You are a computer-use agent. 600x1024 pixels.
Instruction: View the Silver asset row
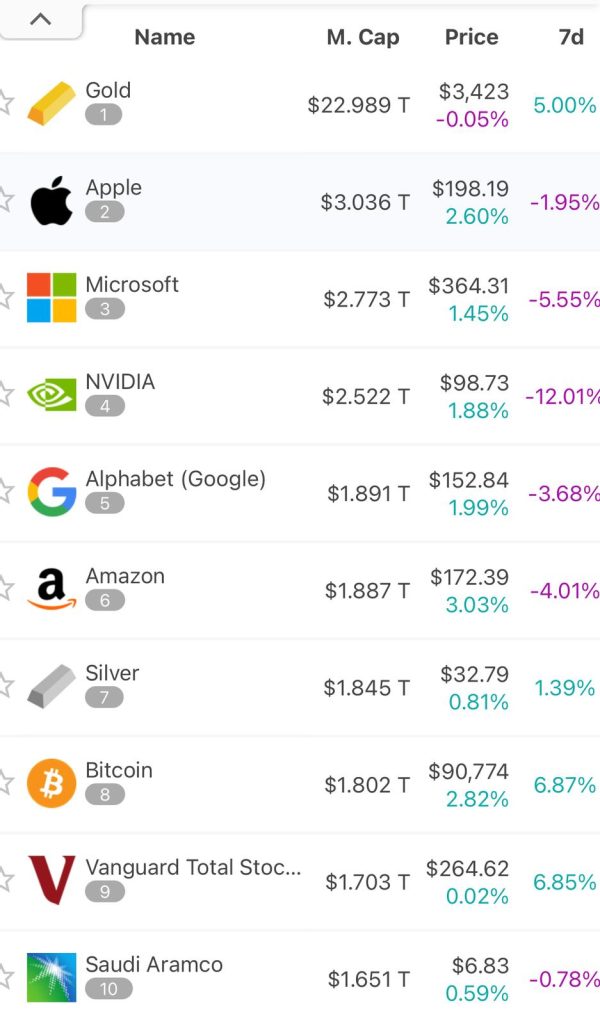point(300,688)
